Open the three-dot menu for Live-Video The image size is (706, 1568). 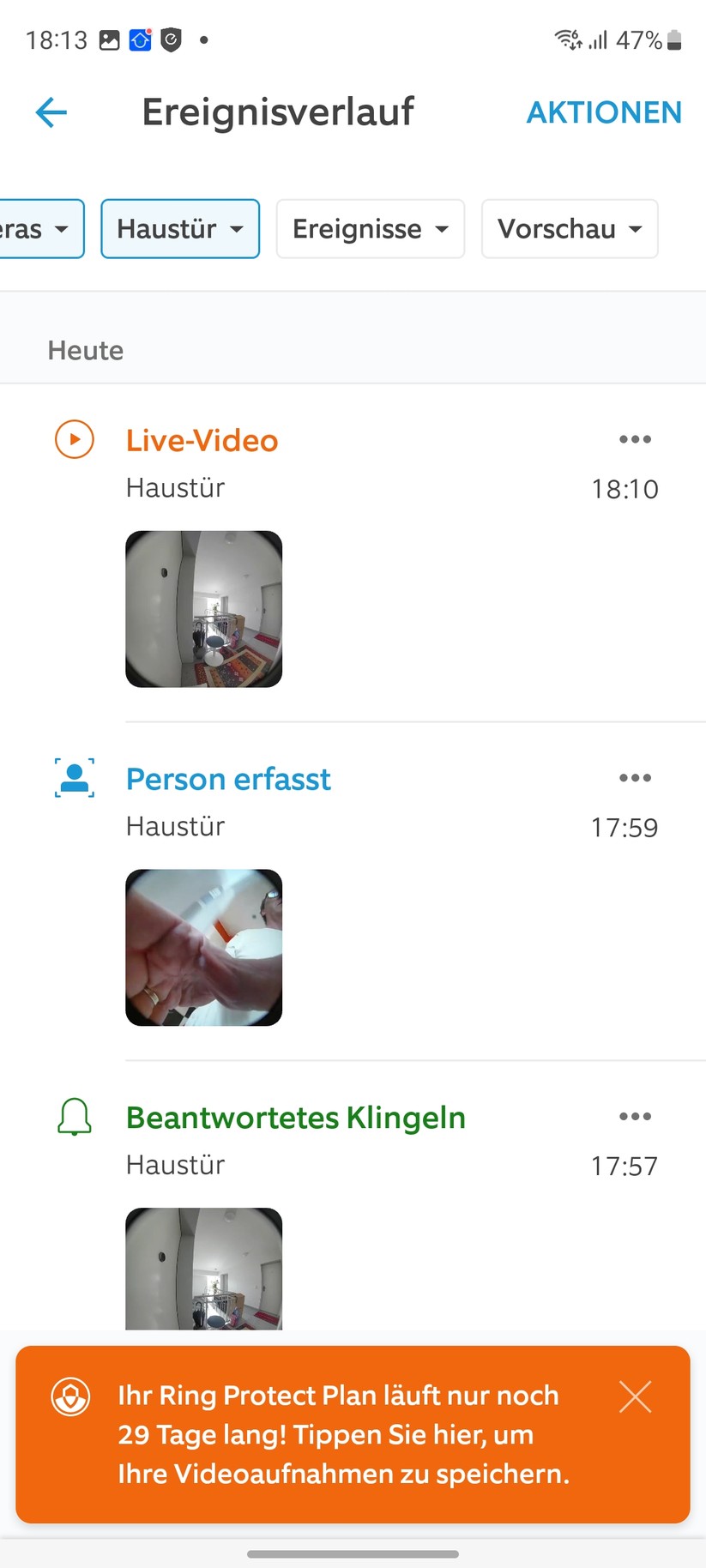pos(635,439)
